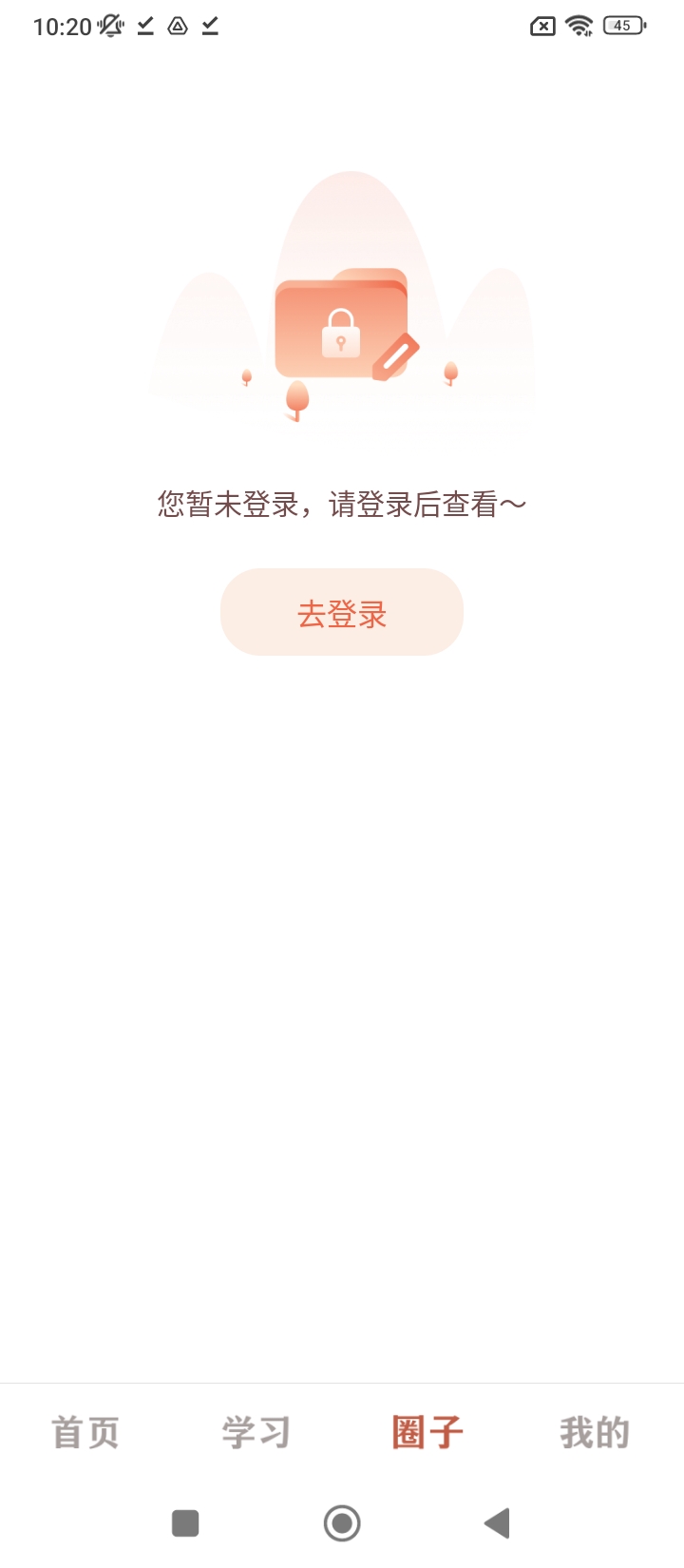Go to the 我的 tab
Viewport: 684px width, 1568px height.
[595, 1432]
